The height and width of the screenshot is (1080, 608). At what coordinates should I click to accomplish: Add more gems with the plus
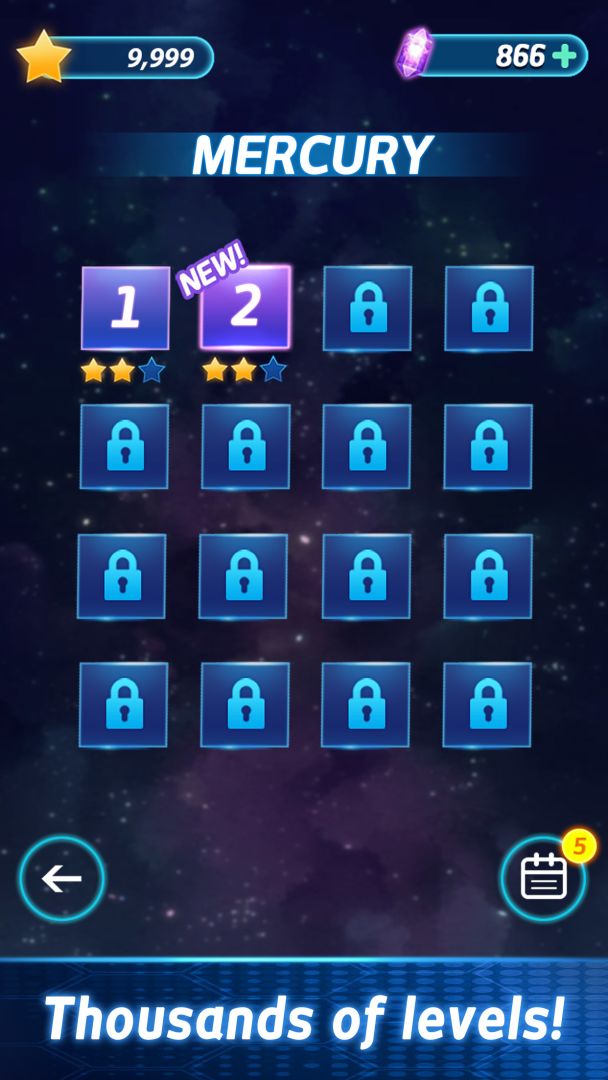click(566, 56)
